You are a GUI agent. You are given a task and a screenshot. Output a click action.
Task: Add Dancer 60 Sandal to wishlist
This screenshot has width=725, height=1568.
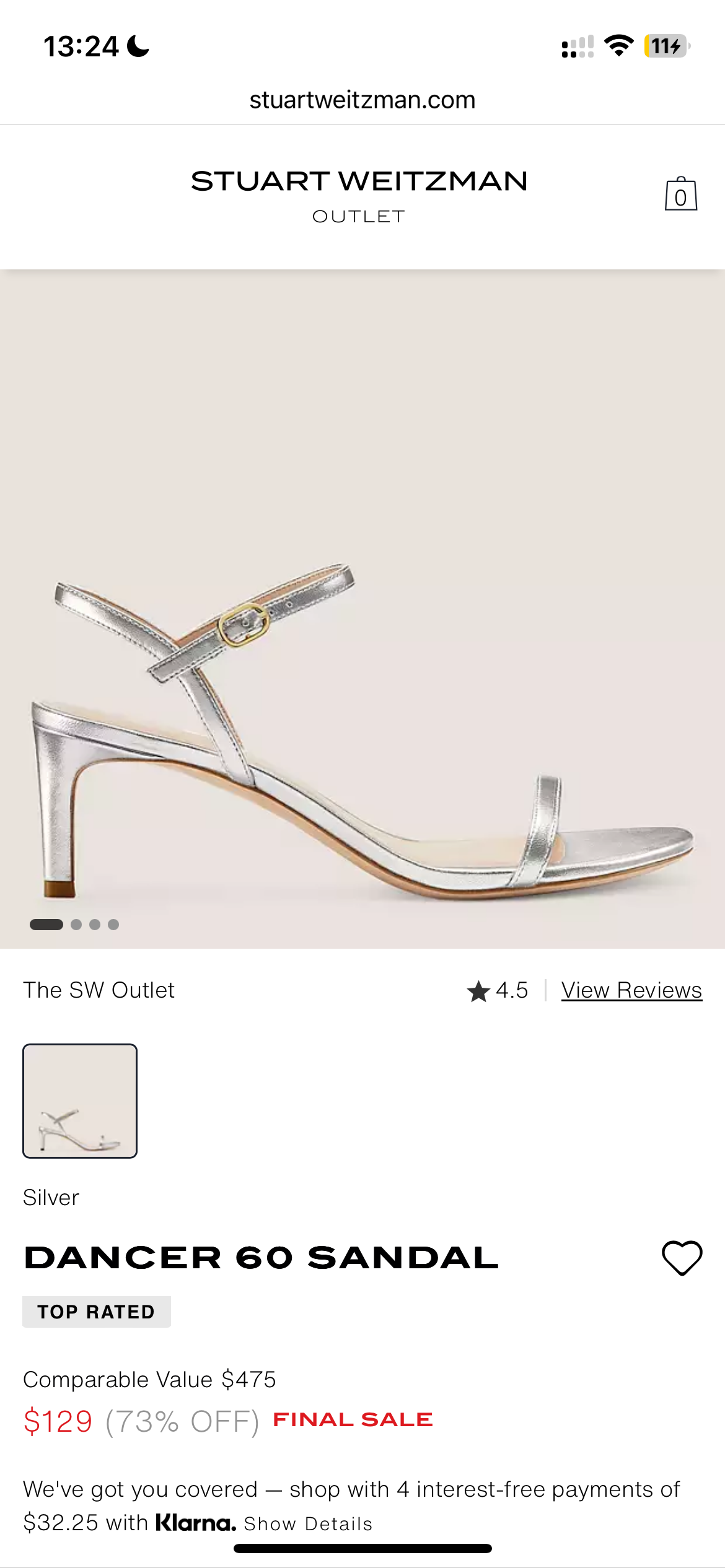[x=682, y=1258]
